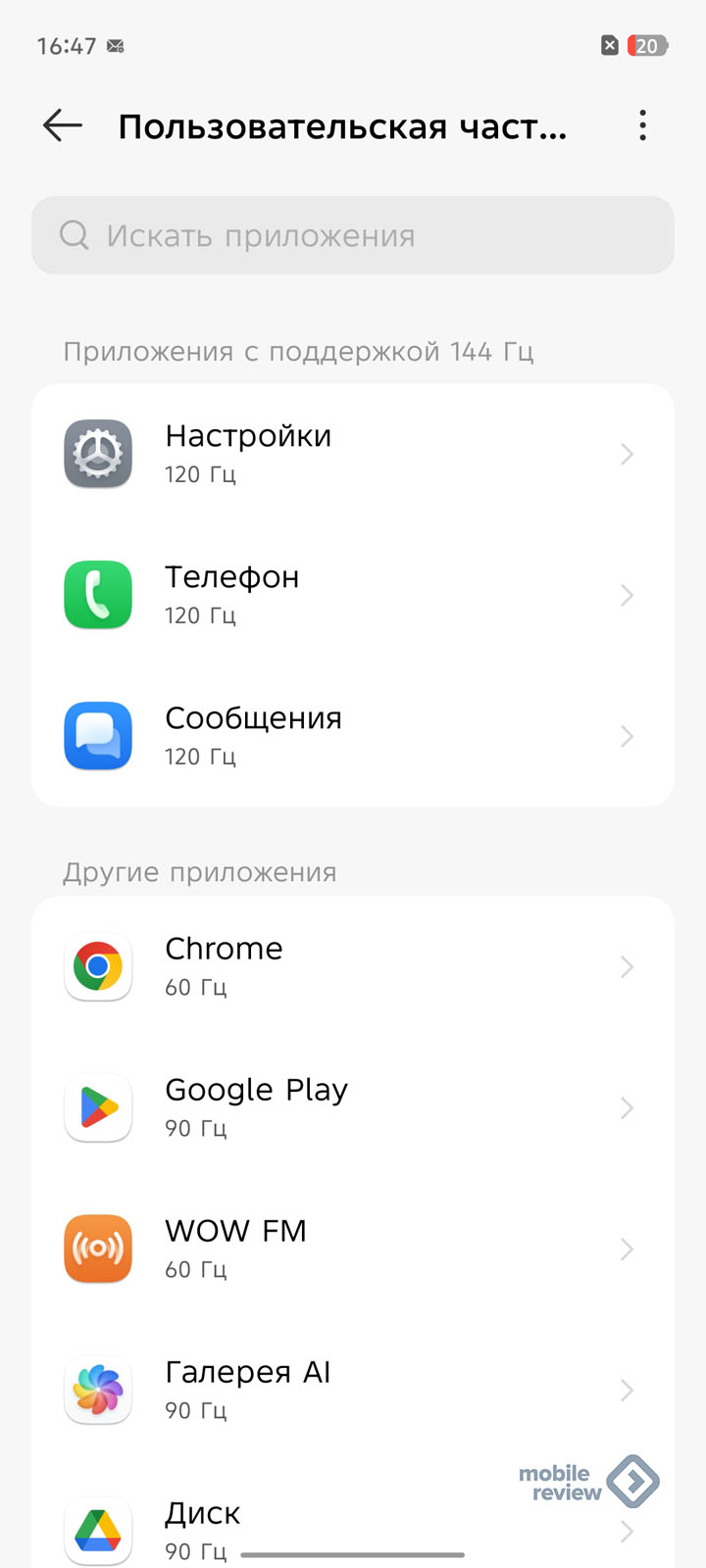Open refresh rate for Настройки

[353, 454]
